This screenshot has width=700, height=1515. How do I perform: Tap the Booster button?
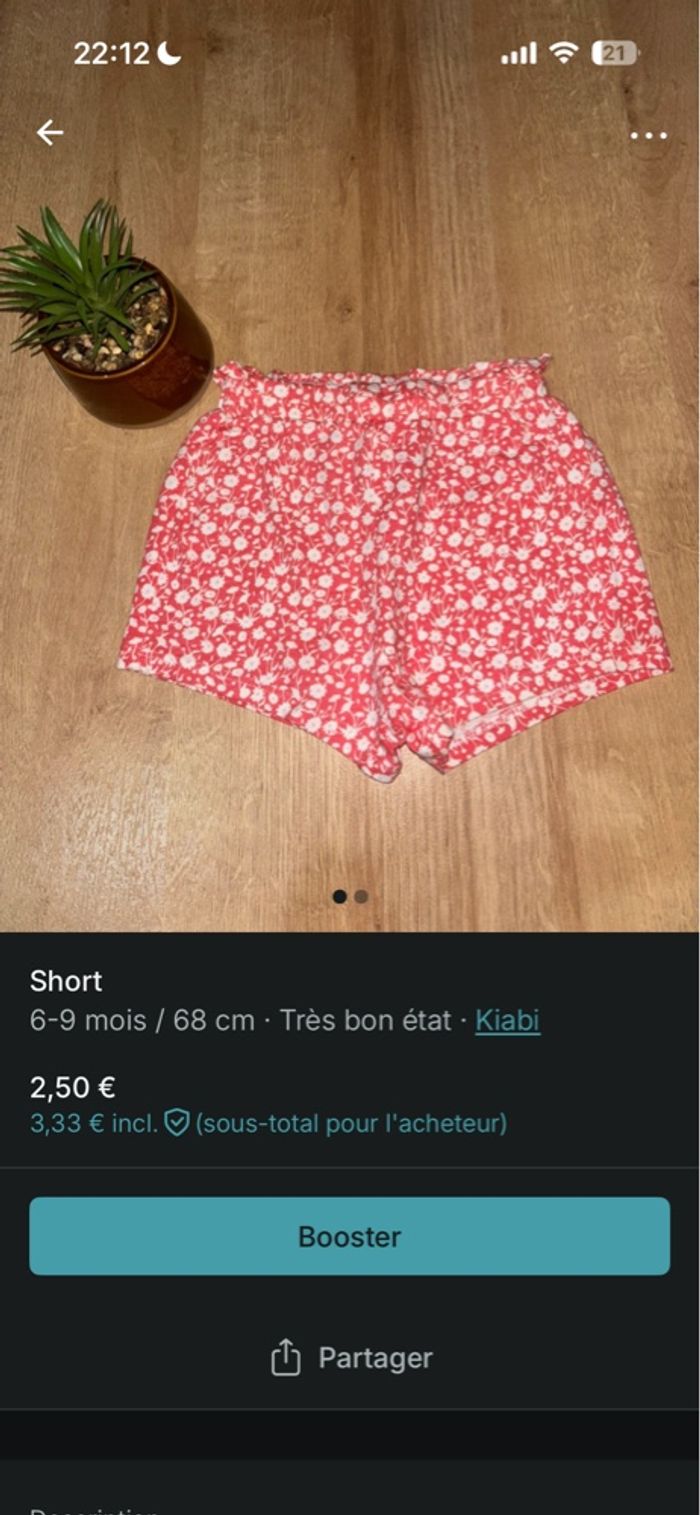(x=349, y=1236)
